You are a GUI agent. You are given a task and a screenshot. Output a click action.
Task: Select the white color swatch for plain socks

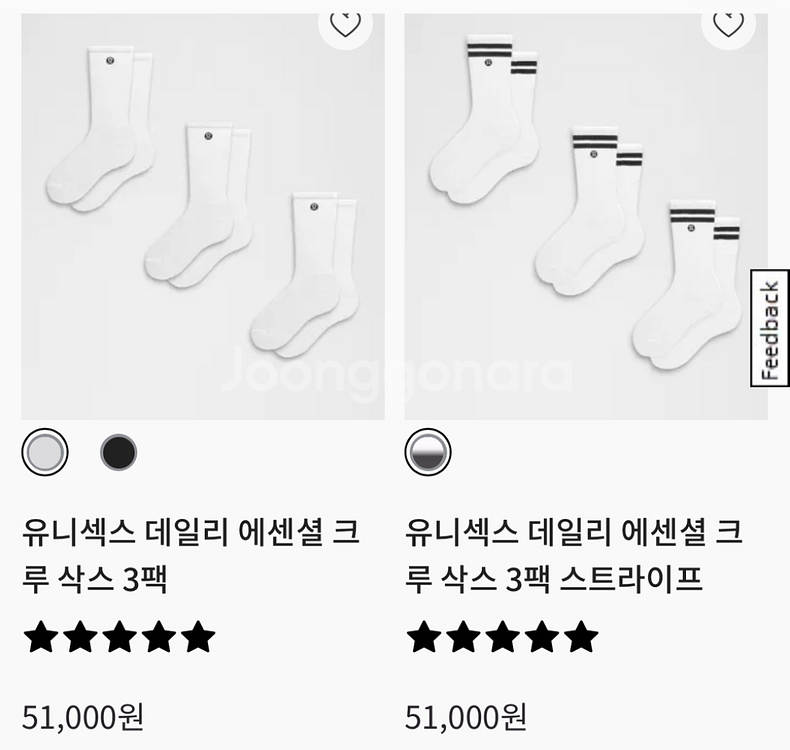pyautogui.click(x=45, y=452)
